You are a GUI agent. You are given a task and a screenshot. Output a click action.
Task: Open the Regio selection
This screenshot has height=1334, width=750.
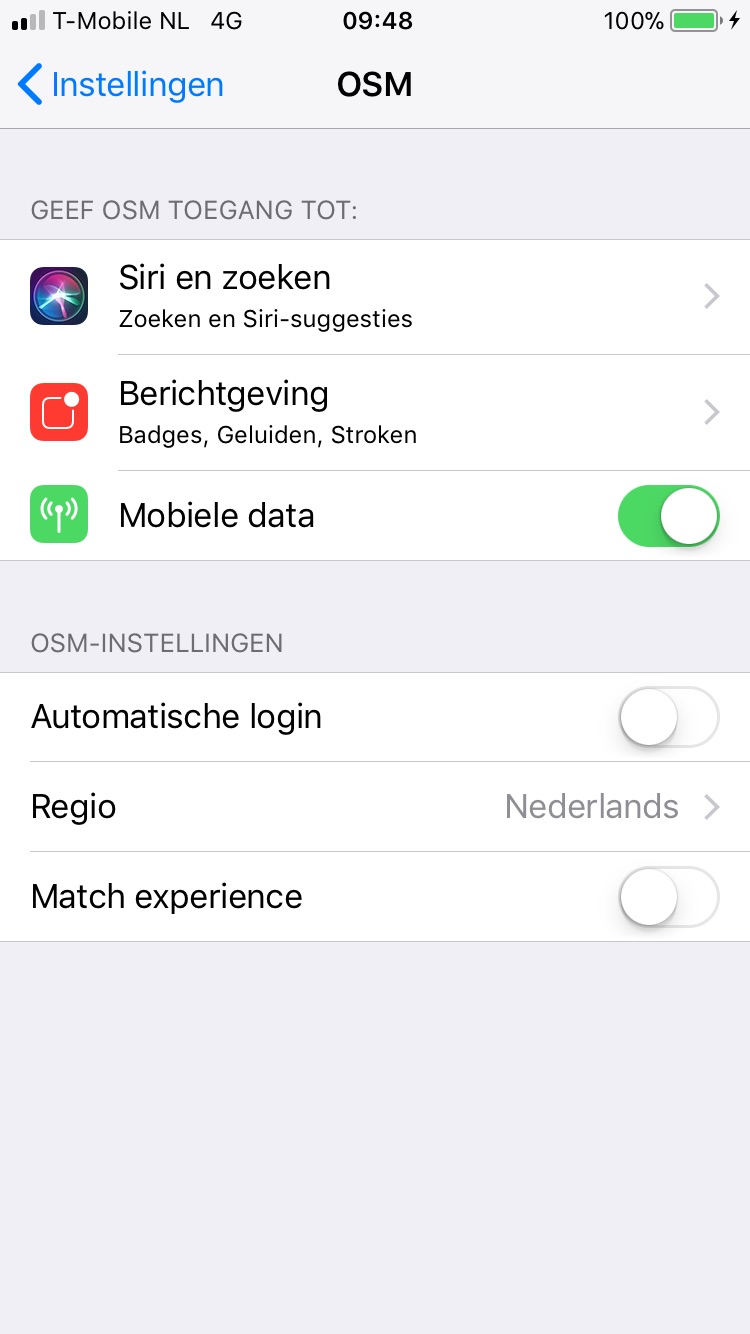click(375, 806)
